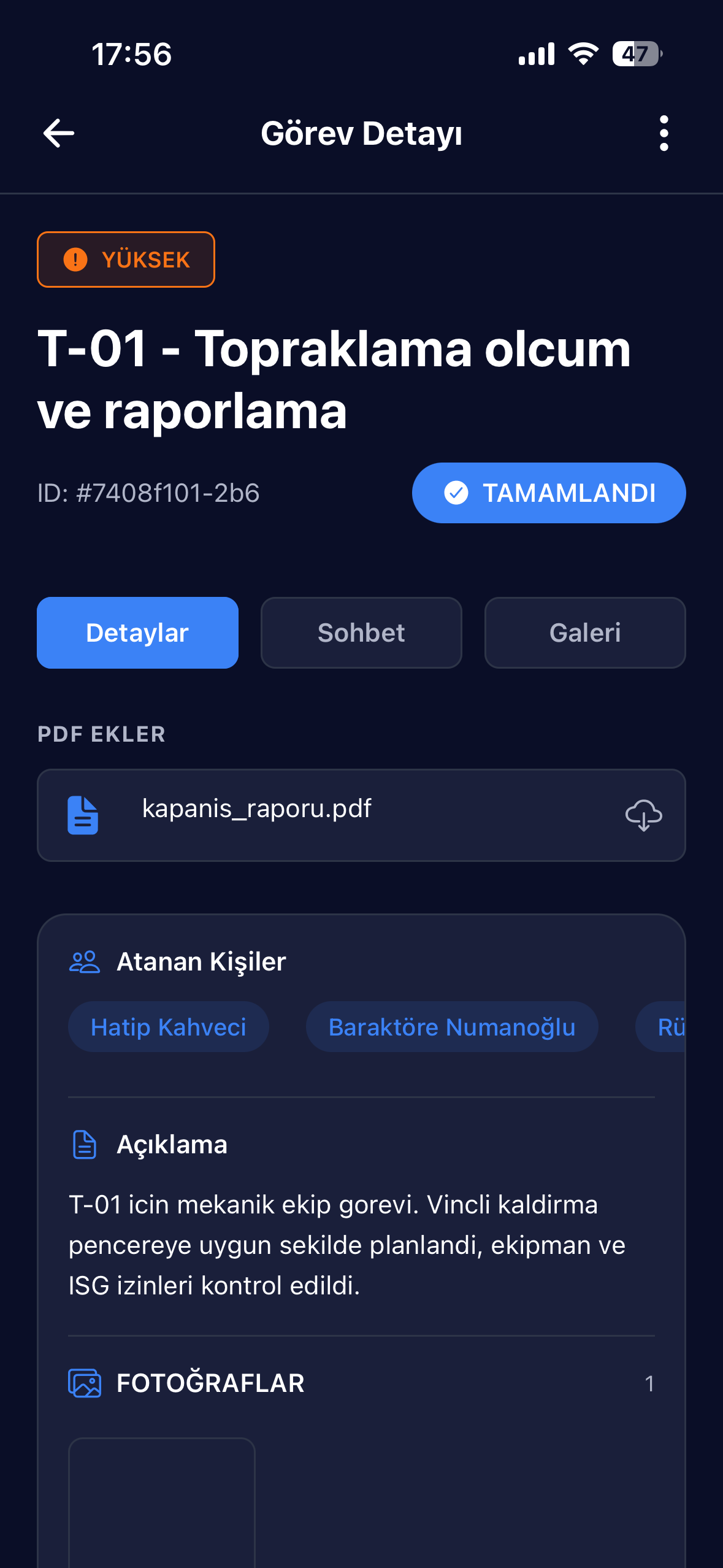Viewport: 723px width, 1568px height.
Task: Select the Detaylar tab
Action: click(137, 632)
